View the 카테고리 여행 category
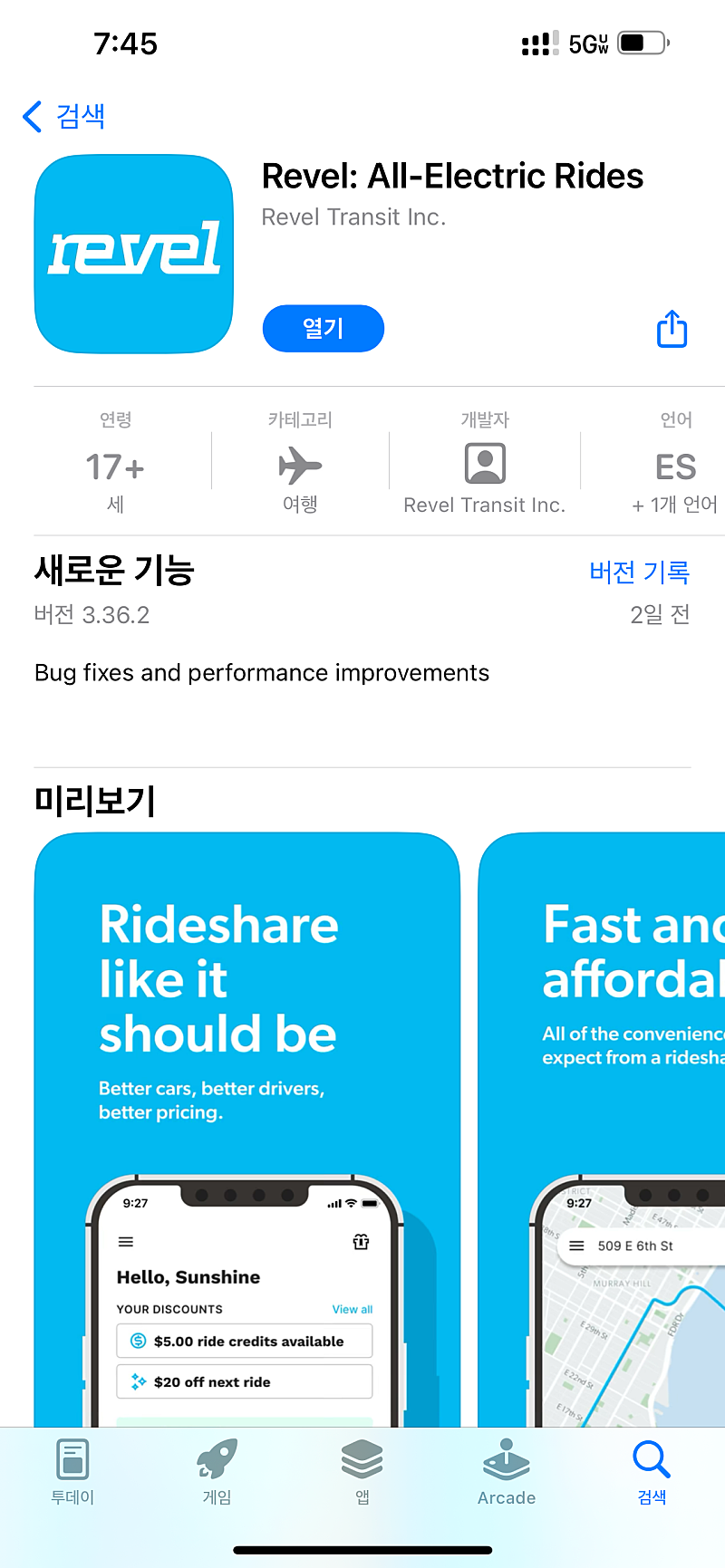 (x=300, y=462)
